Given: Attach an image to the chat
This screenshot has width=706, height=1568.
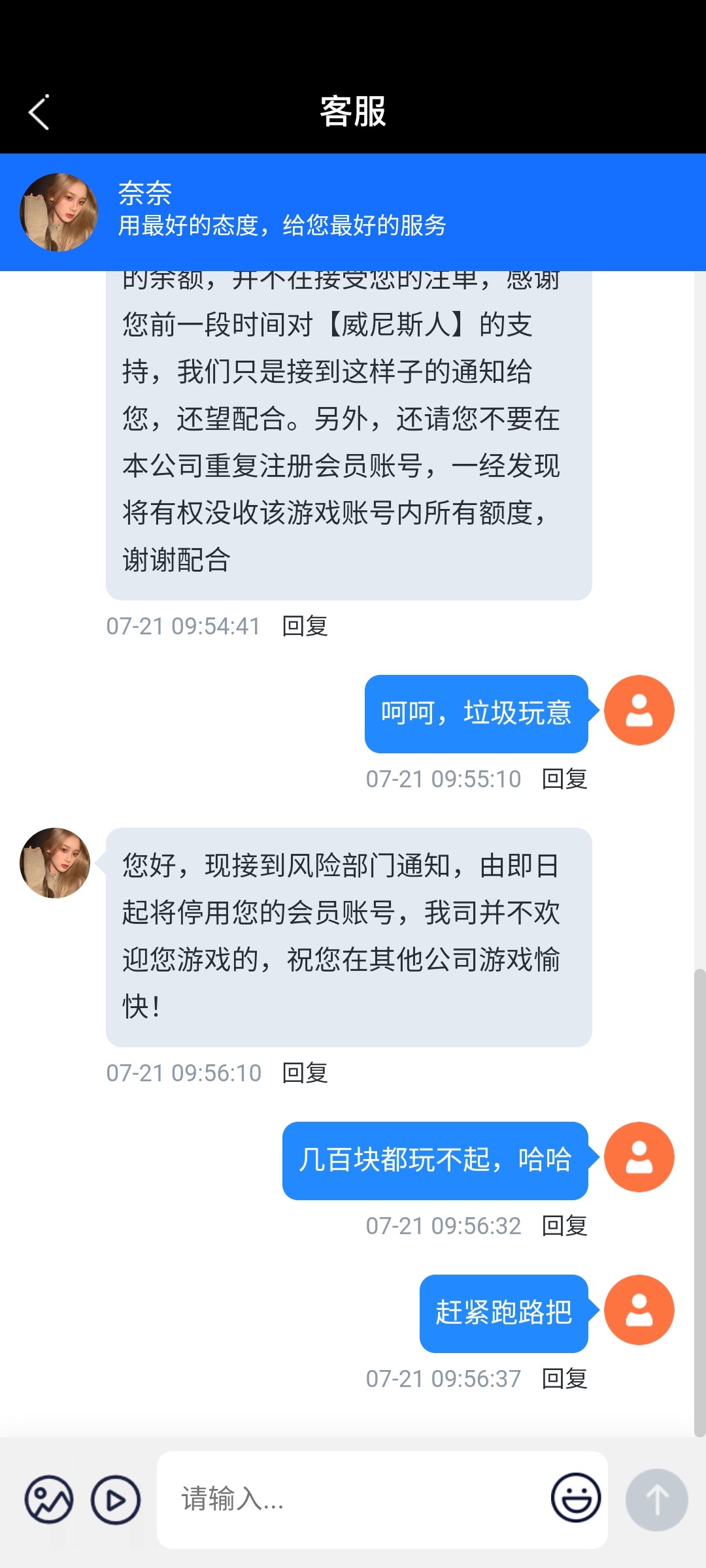Looking at the screenshot, I should tap(49, 1499).
